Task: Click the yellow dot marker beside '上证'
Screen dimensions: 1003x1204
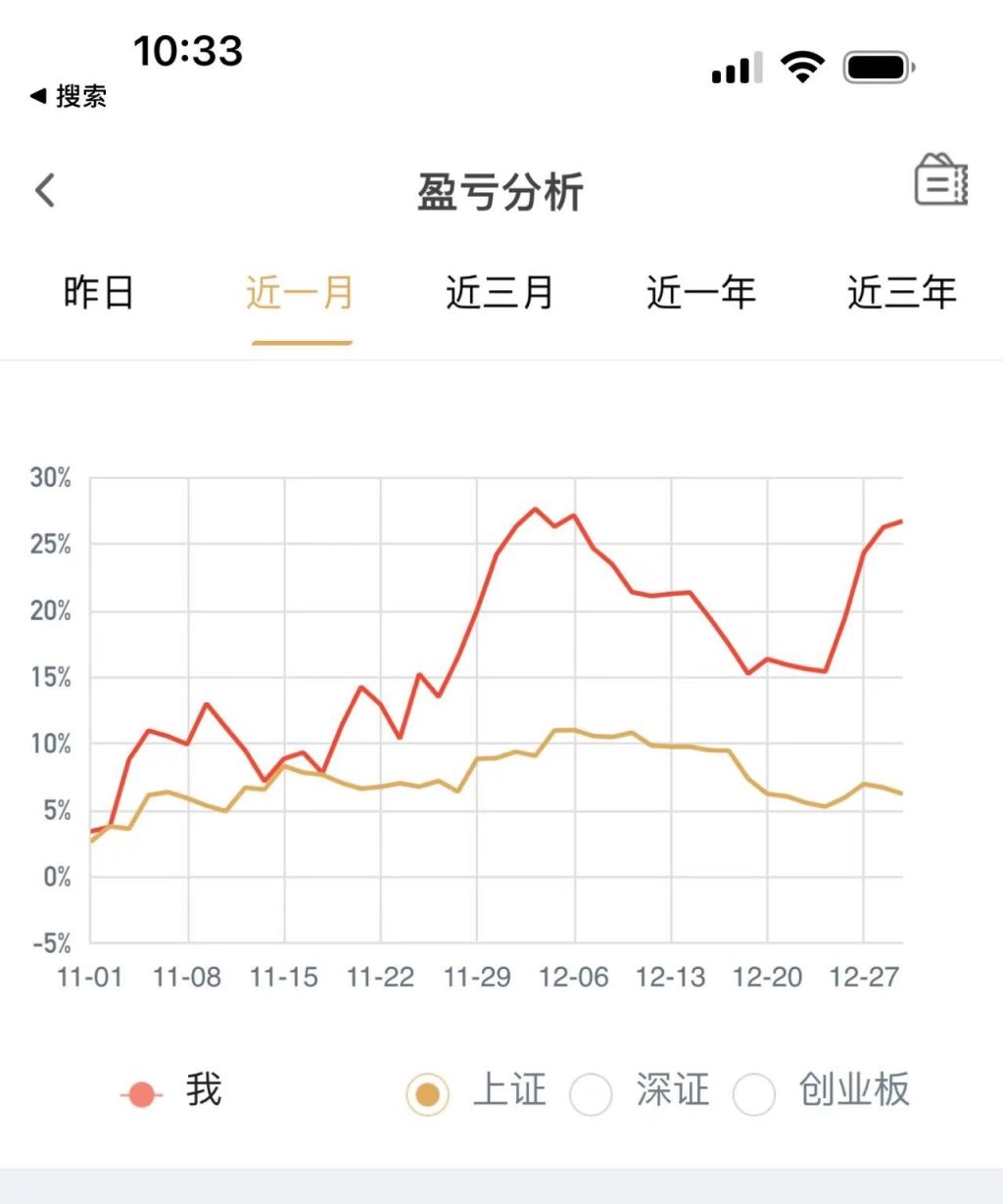Action: (x=425, y=1092)
